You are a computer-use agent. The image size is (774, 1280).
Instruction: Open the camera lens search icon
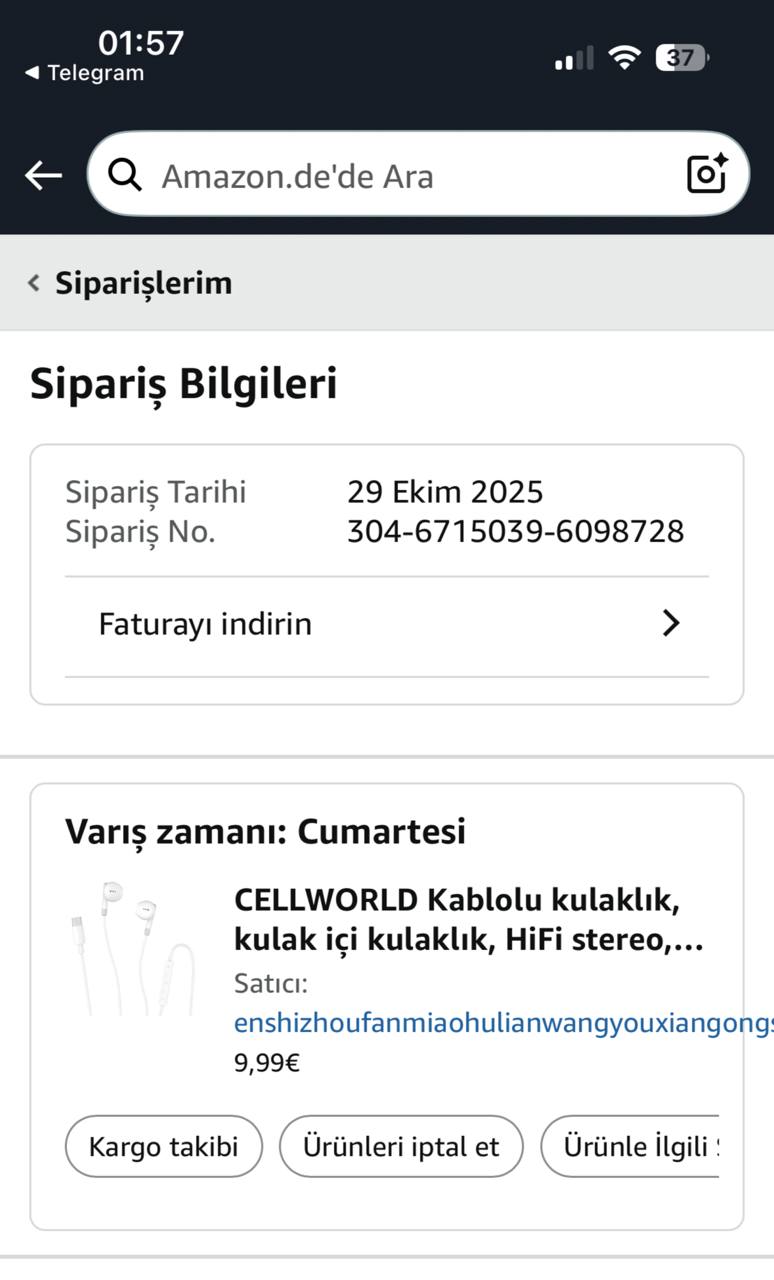(707, 175)
